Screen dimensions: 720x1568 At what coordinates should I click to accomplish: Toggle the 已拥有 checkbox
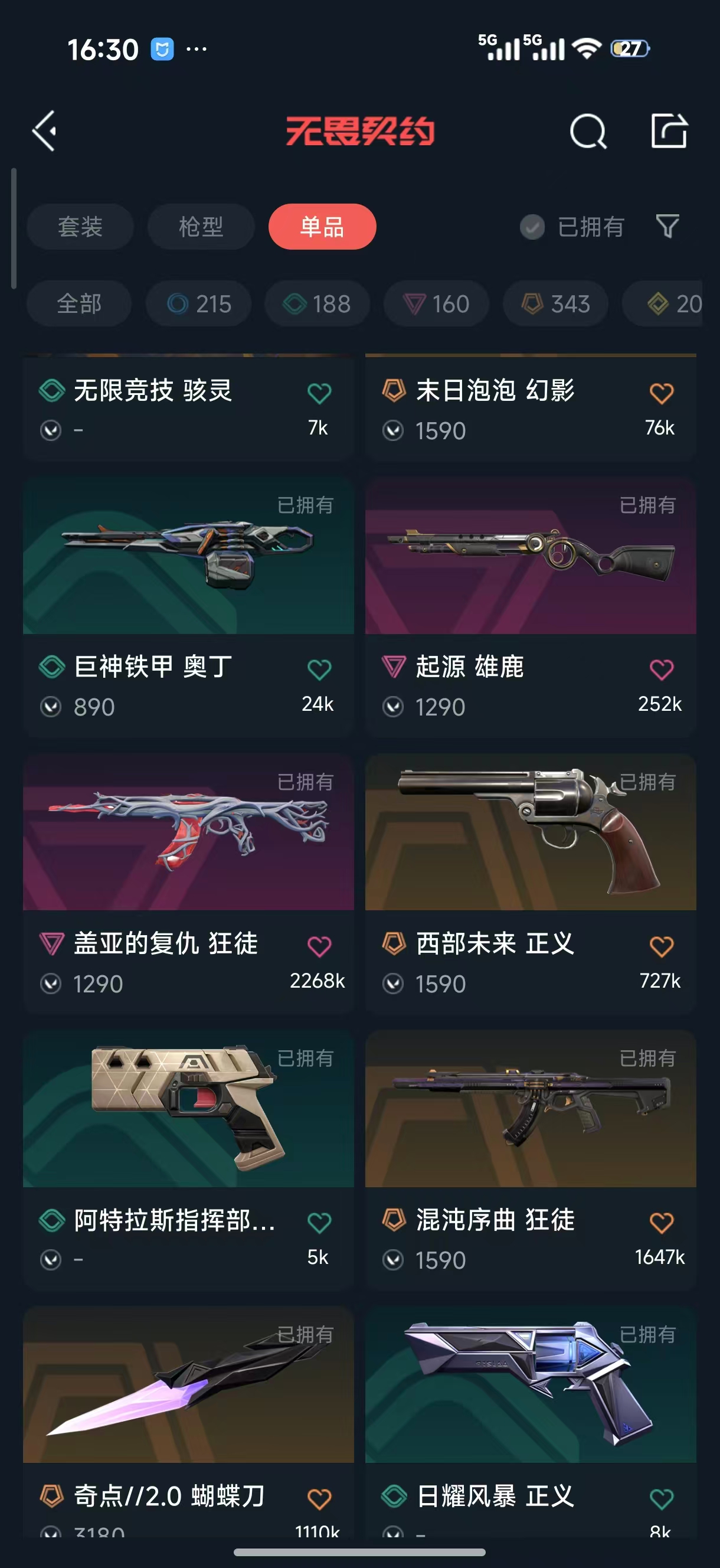[532, 227]
